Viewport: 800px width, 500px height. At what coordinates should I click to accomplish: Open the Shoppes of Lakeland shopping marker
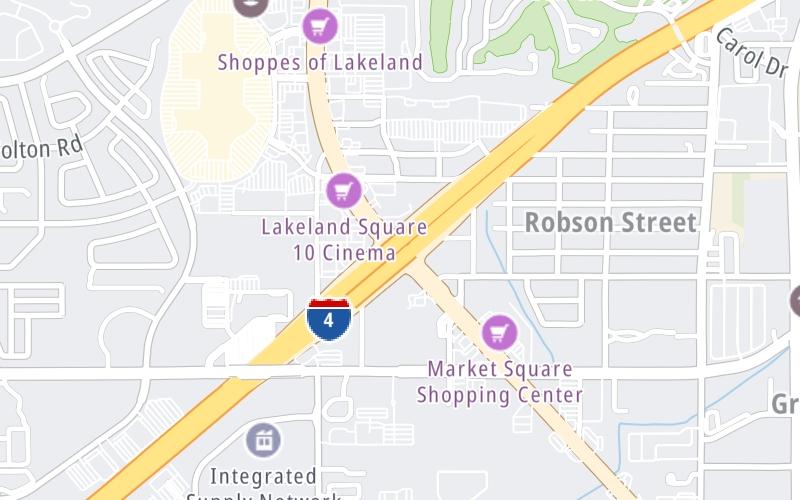(x=320, y=26)
